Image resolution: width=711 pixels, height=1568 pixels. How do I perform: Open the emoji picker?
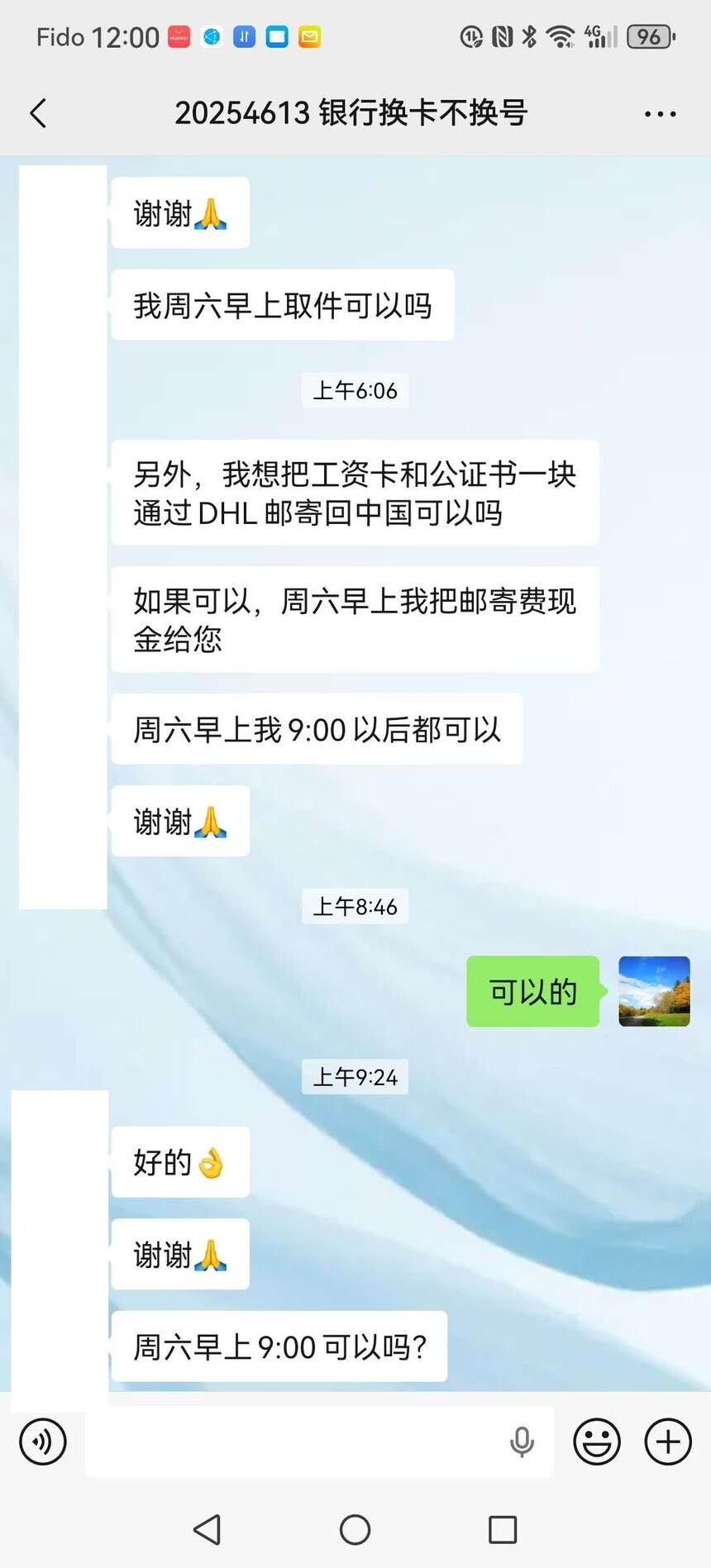[x=596, y=1442]
